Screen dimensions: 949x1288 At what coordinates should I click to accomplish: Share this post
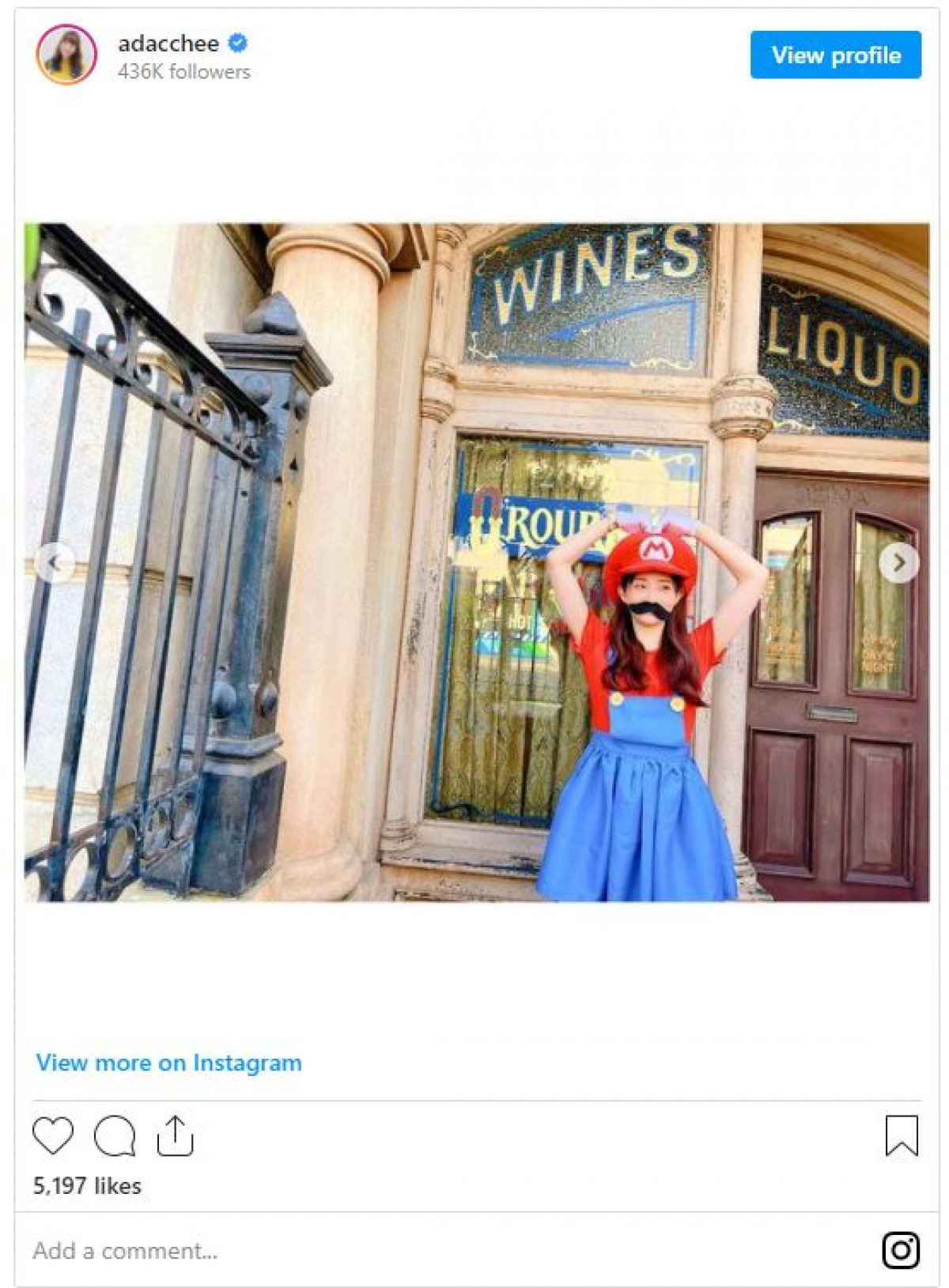(175, 1135)
